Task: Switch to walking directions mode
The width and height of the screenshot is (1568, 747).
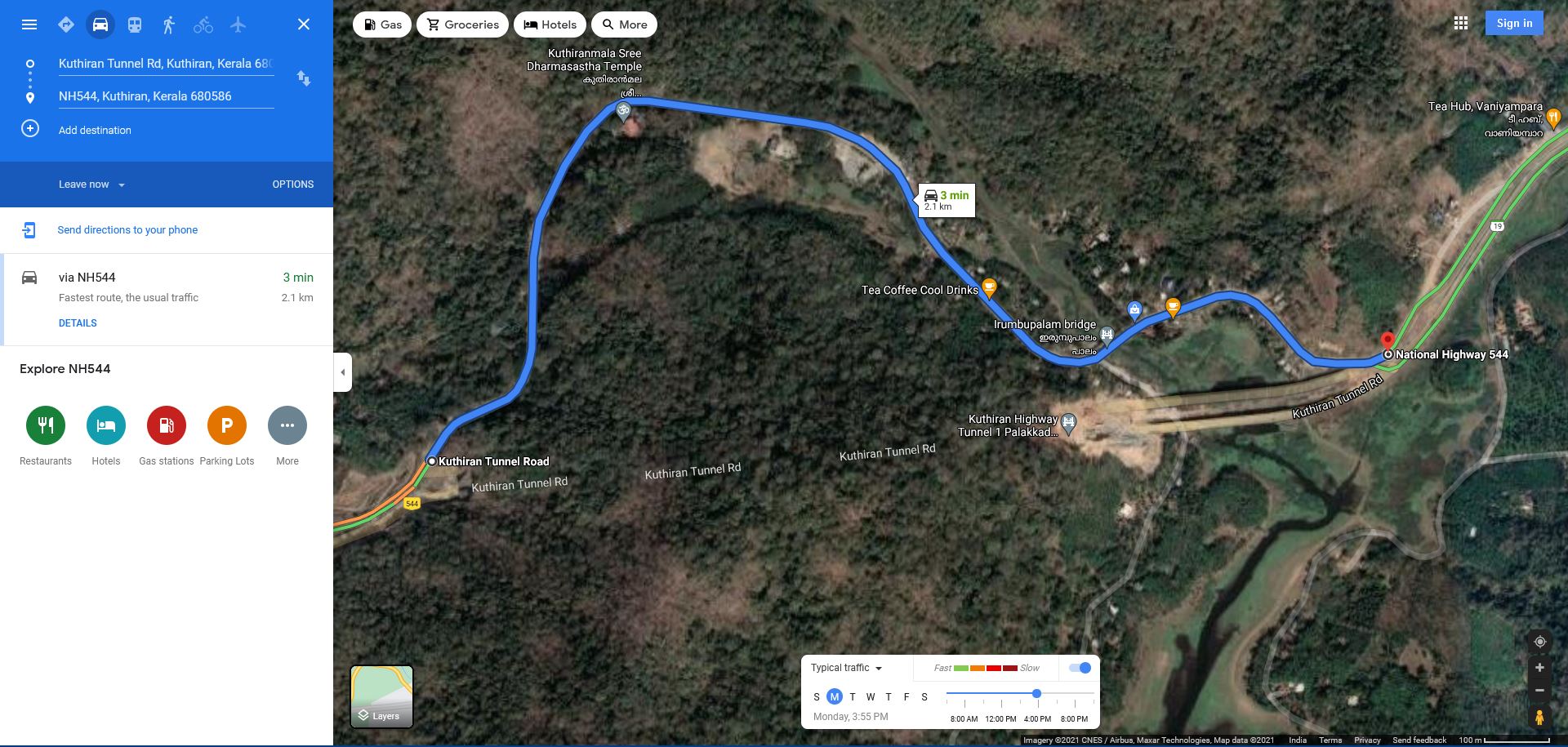Action: 168,24
